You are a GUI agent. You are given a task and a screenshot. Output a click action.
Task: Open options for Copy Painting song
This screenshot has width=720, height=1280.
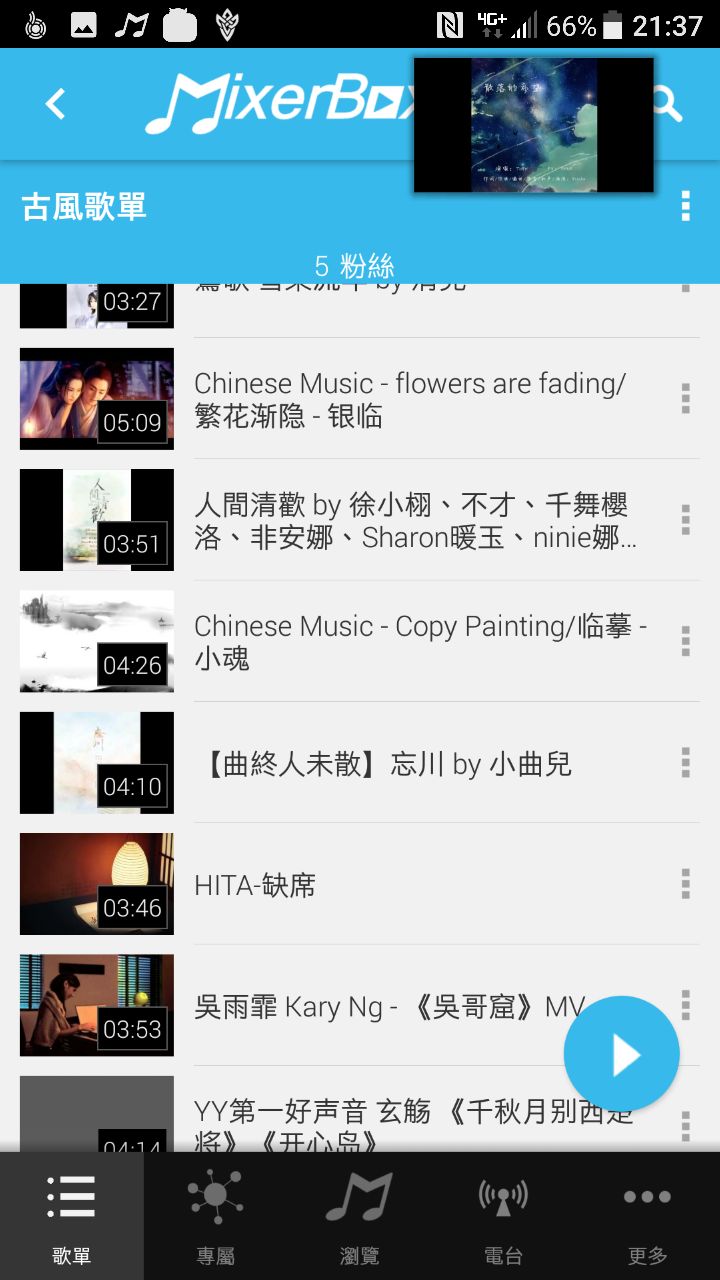[x=685, y=641]
